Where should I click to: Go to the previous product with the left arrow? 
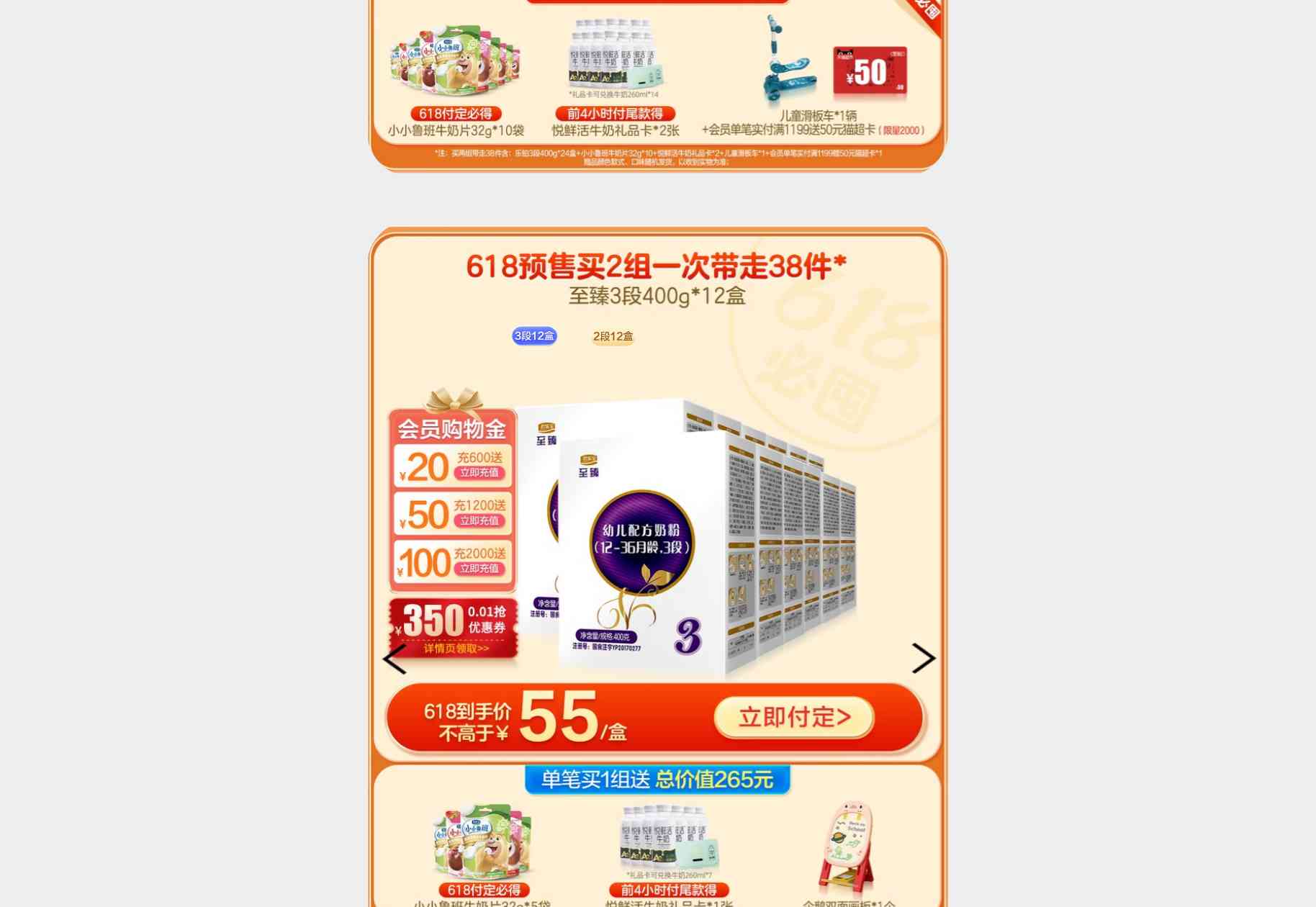point(395,659)
